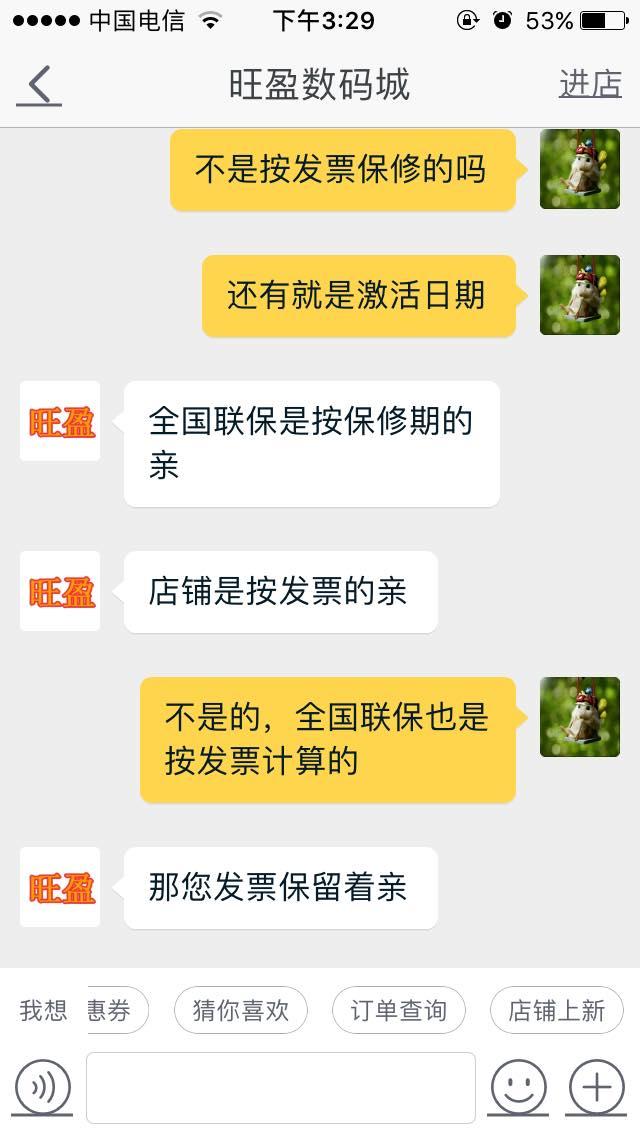Tap the 猜你喜欢 chip
The height and width of the screenshot is (1136, 640).
(241, 1010)
